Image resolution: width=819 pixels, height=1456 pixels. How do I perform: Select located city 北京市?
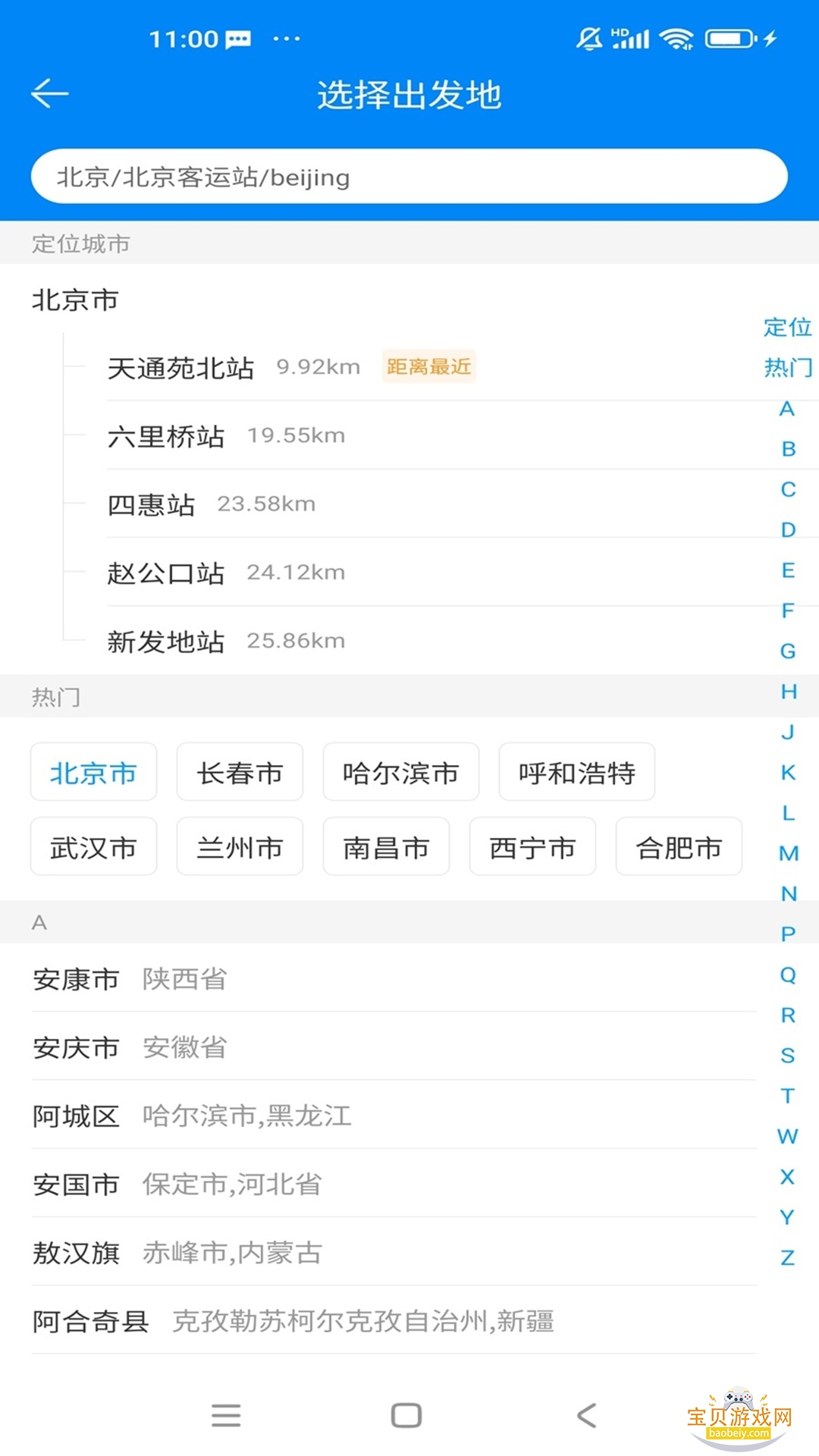75,300
